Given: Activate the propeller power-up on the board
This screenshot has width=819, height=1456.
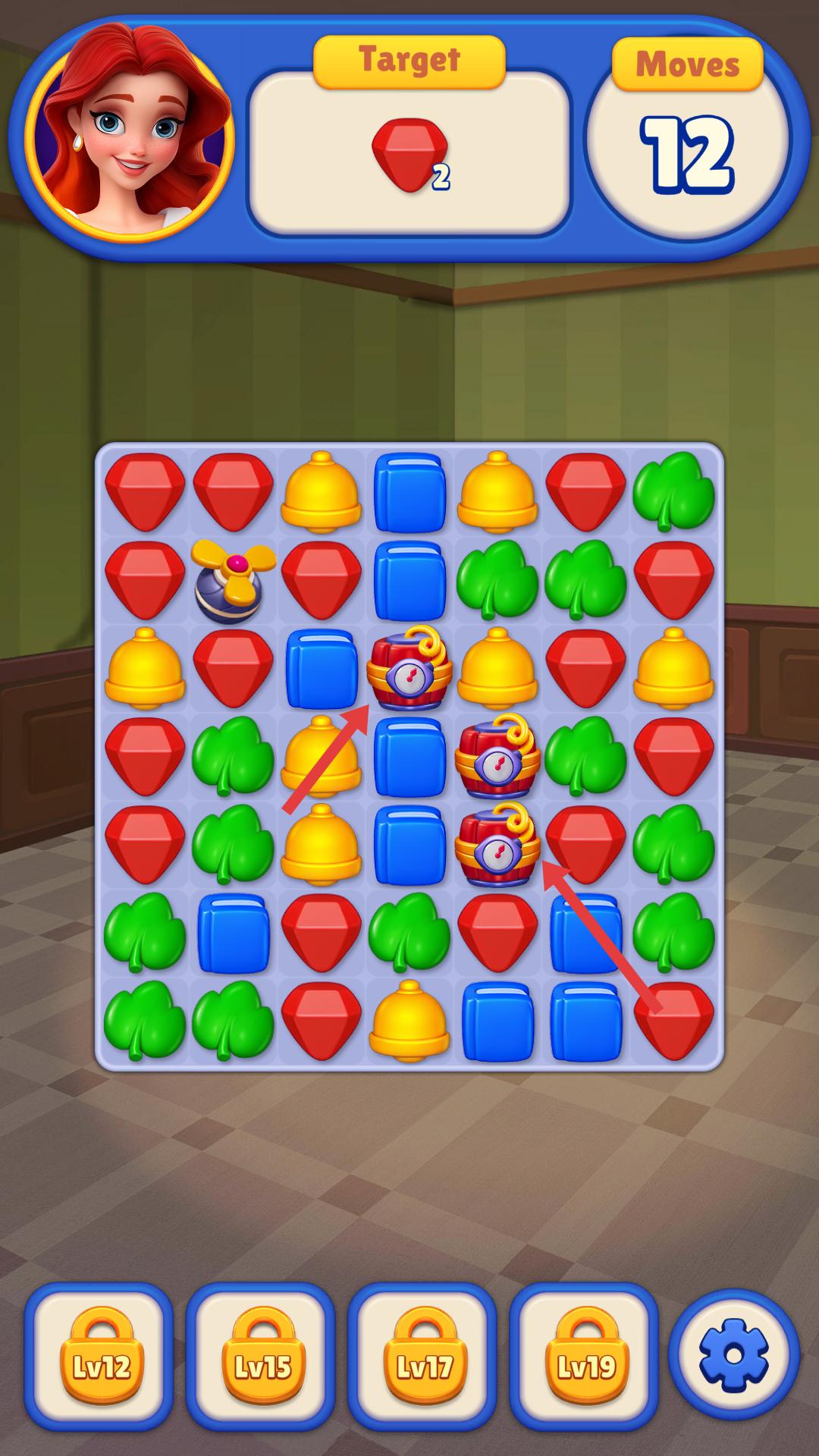Looking at the screenshot, I should (232, 580).
